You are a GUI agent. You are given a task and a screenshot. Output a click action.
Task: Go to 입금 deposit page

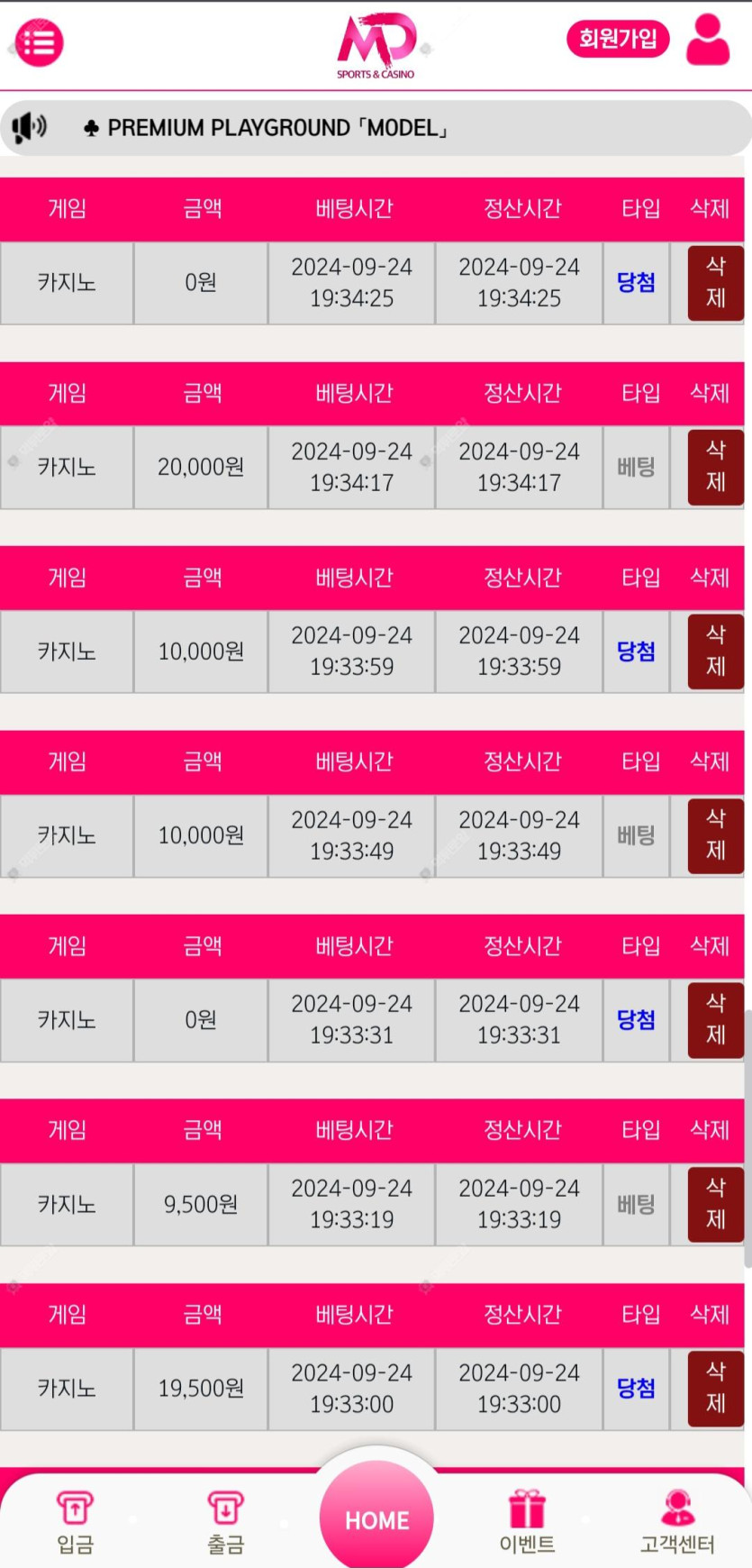(x=76, y=1523)
